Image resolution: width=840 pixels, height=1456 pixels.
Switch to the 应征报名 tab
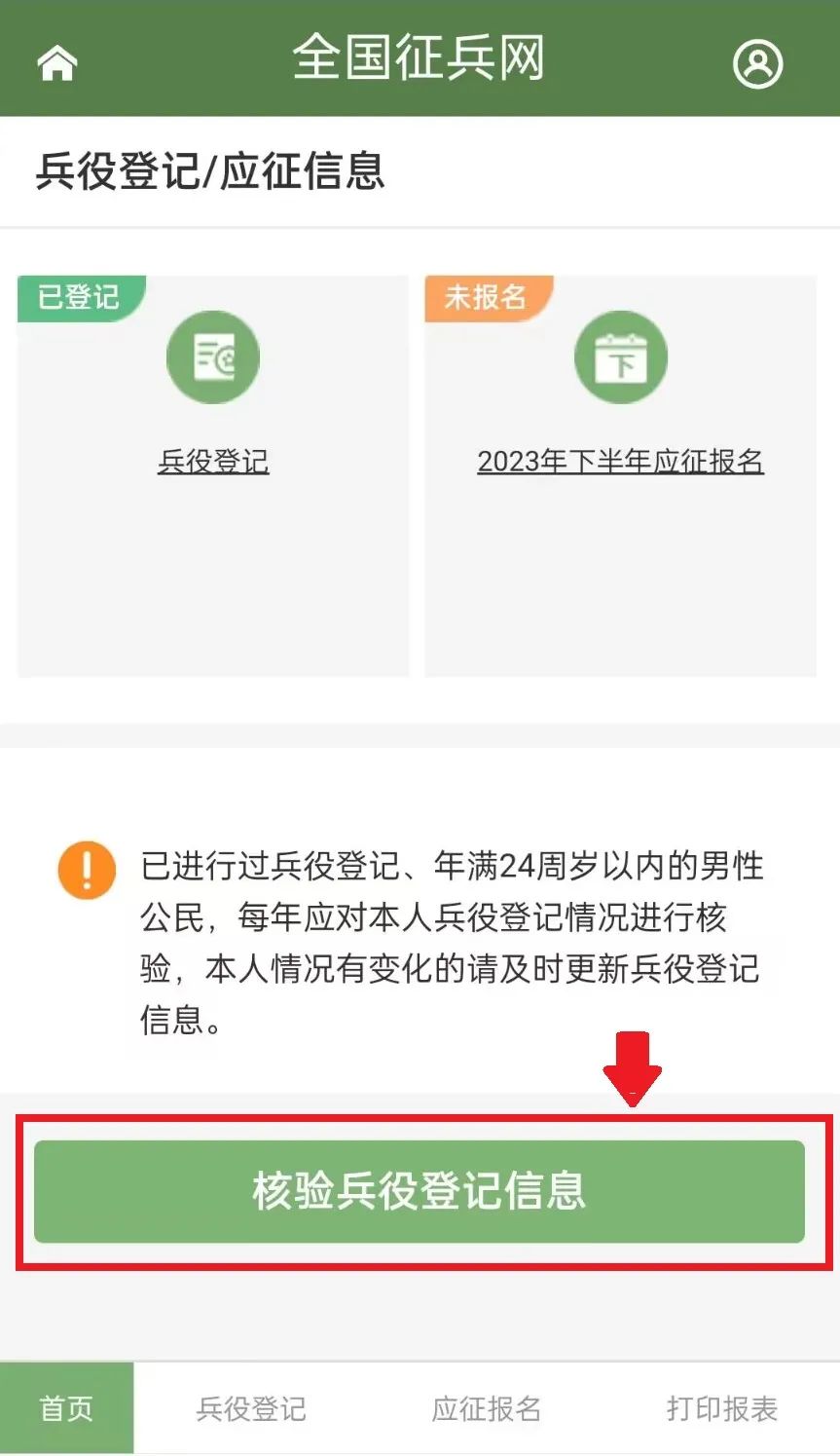tap(486, 1408)
